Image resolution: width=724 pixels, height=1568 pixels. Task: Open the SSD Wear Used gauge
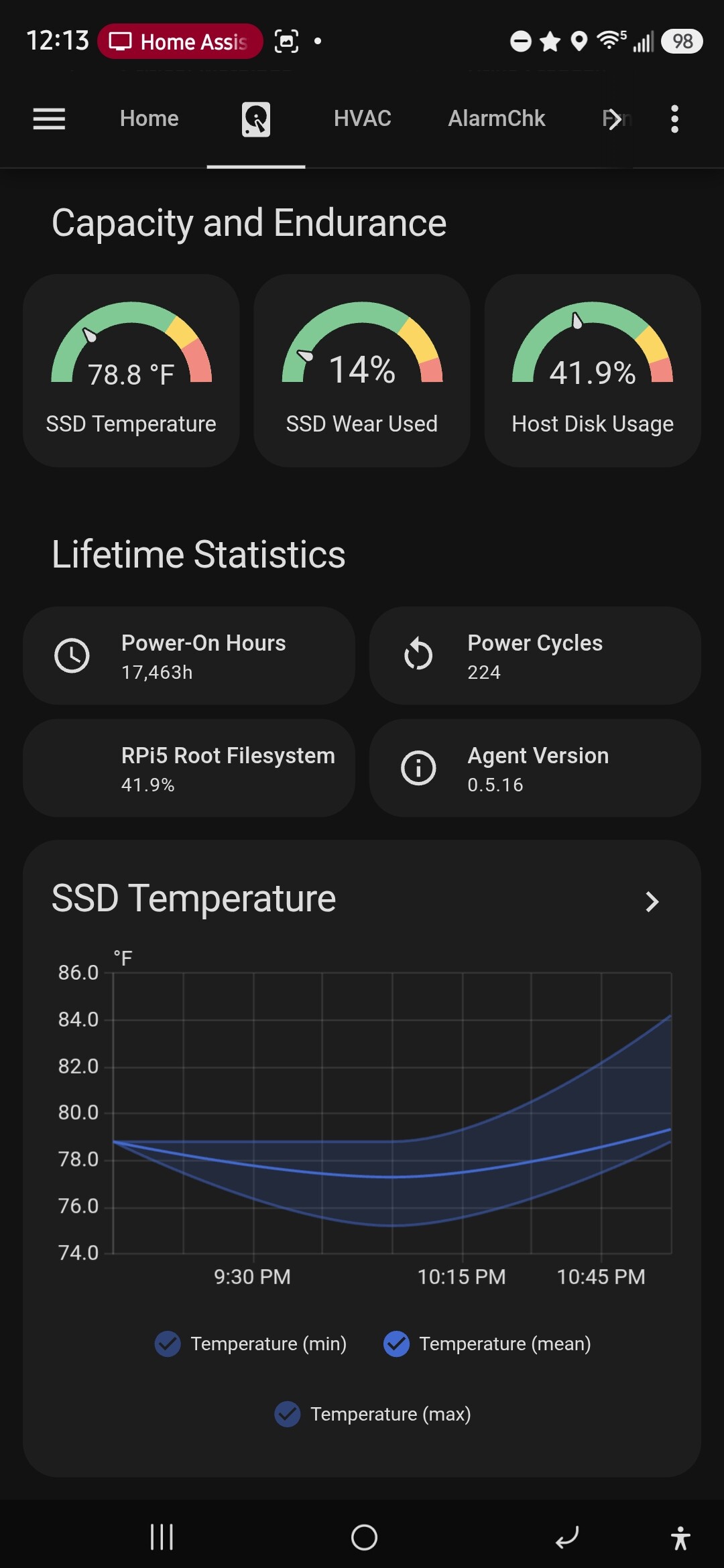[x=362, y=371]
